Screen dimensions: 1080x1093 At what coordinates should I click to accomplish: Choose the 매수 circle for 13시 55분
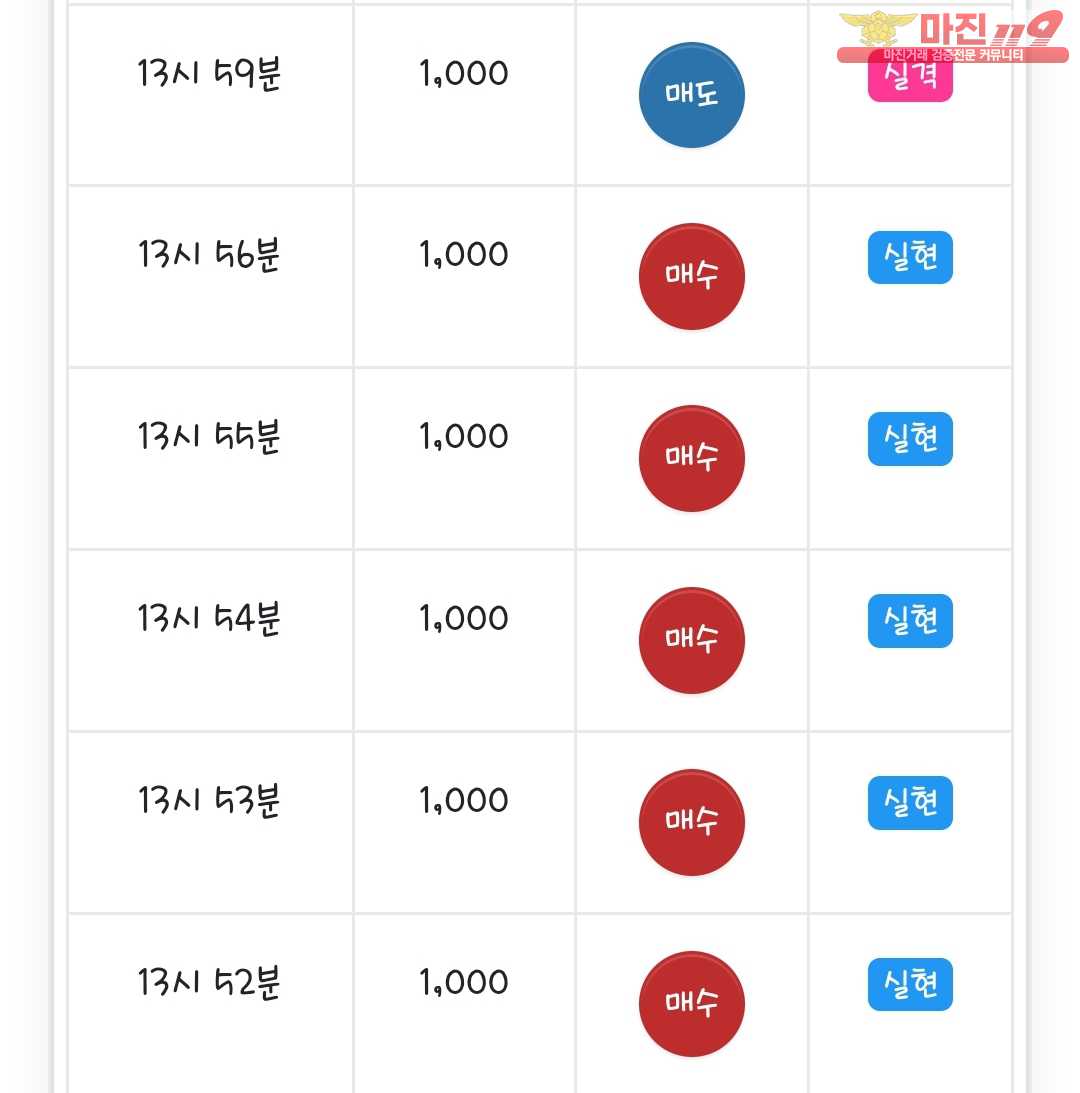(x=691, y=458)
